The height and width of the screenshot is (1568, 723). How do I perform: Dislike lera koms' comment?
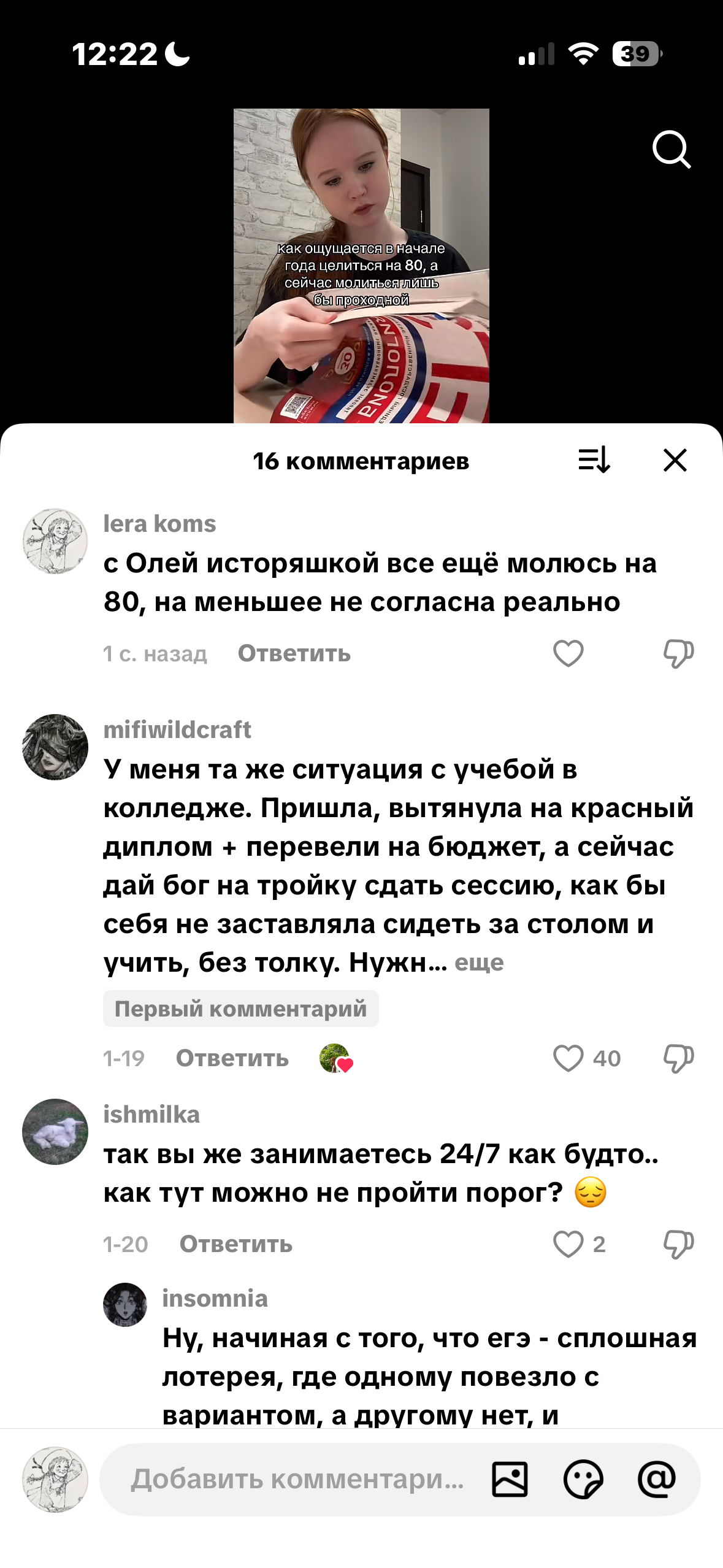678,653
